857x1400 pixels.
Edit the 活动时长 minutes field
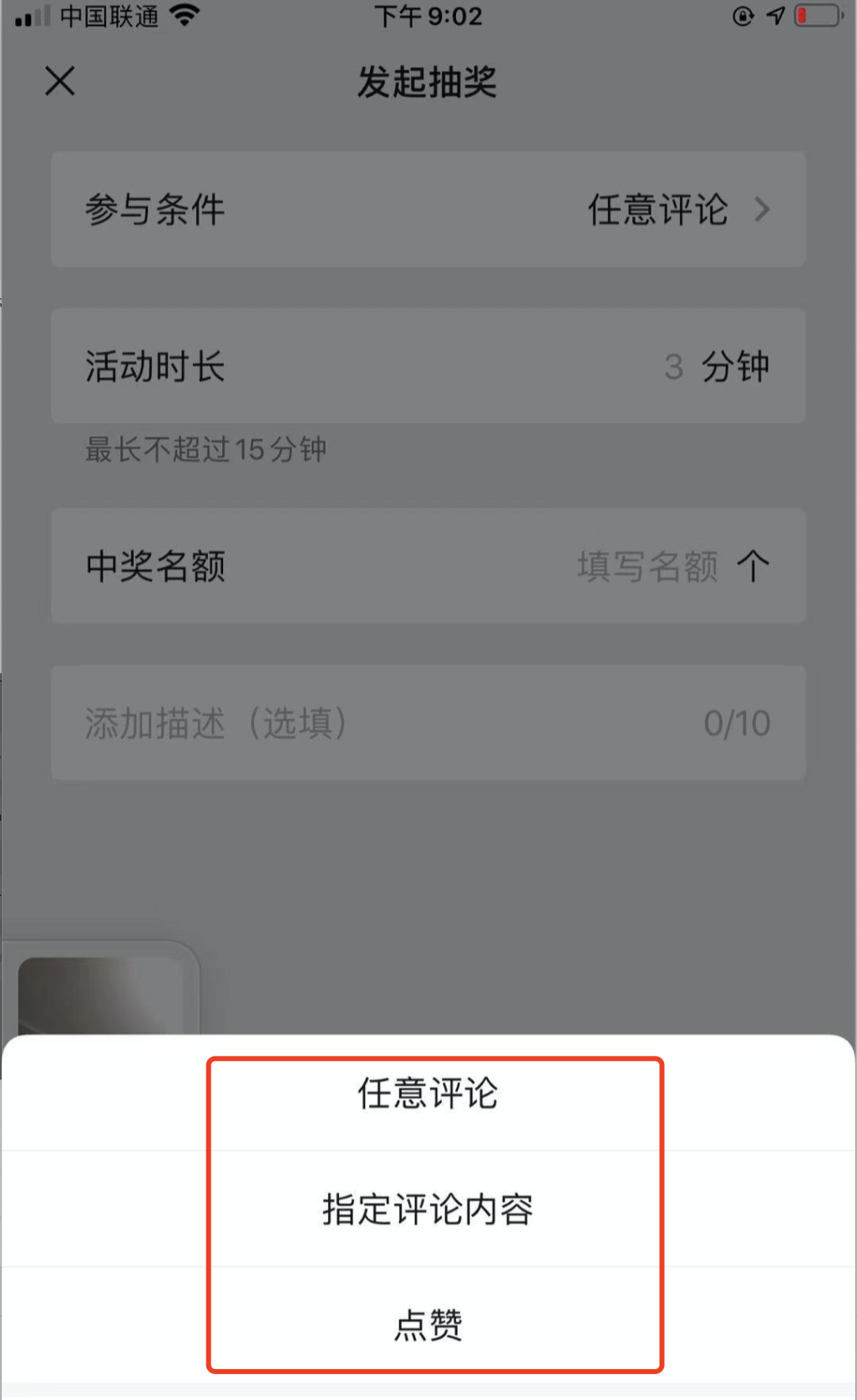point(673,367)
